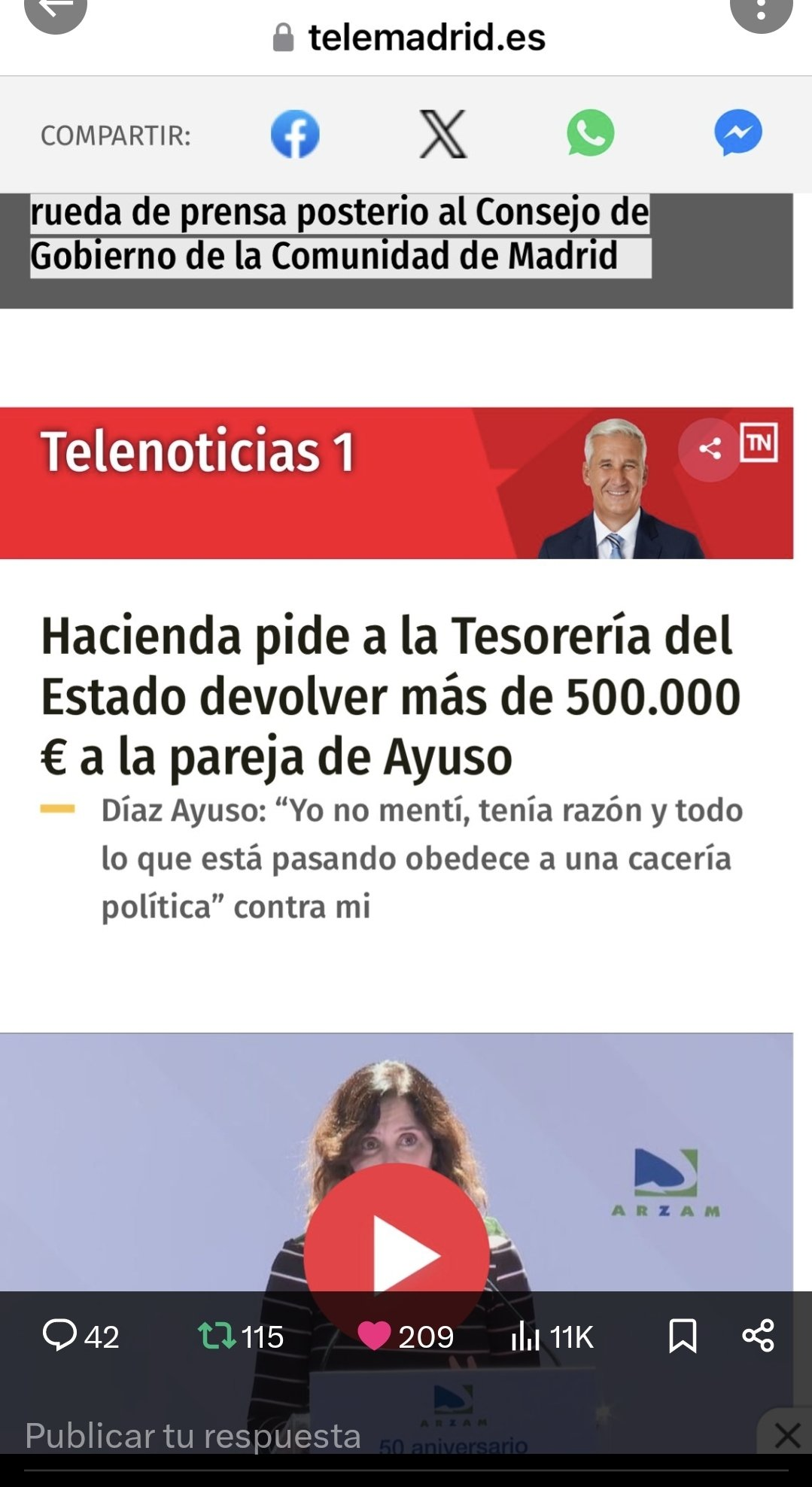Screen dimensions: 812x1487
Task: Tap the 'Publicar tu respuesta' reply field
Action: 193,1436
